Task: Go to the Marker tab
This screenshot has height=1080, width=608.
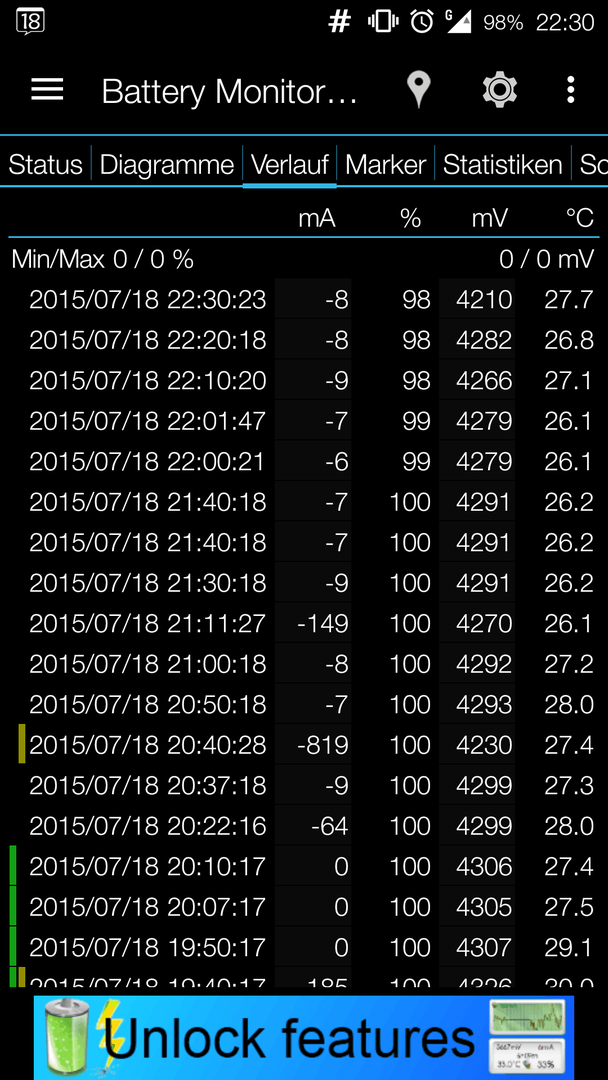Action: 386,165
